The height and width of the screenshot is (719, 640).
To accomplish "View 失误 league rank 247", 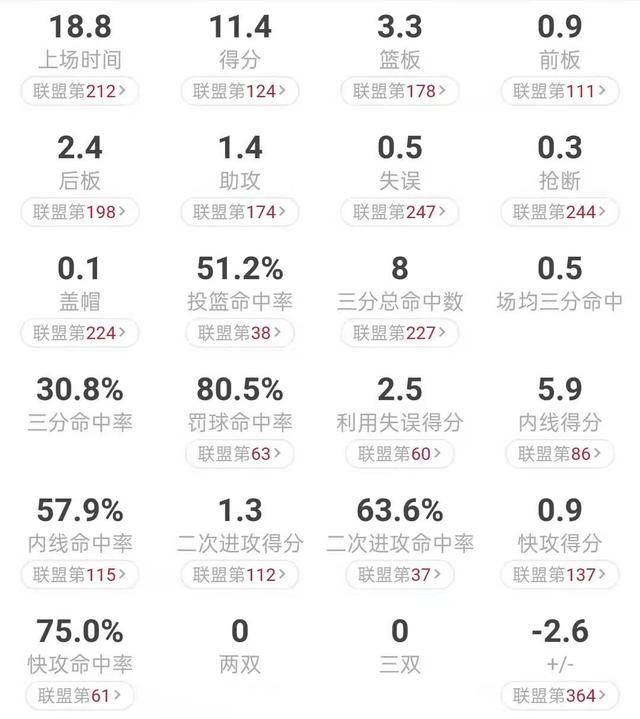I will coord(399,212).
